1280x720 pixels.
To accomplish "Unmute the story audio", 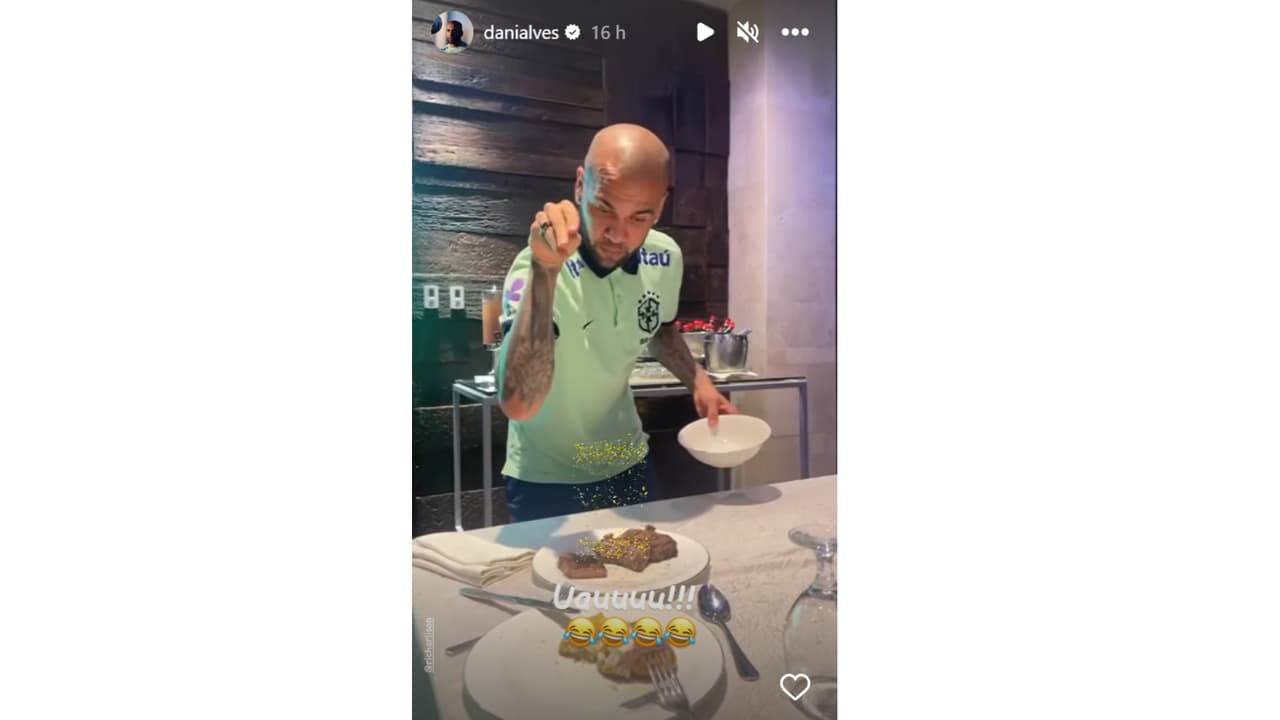I will point(748,32).
